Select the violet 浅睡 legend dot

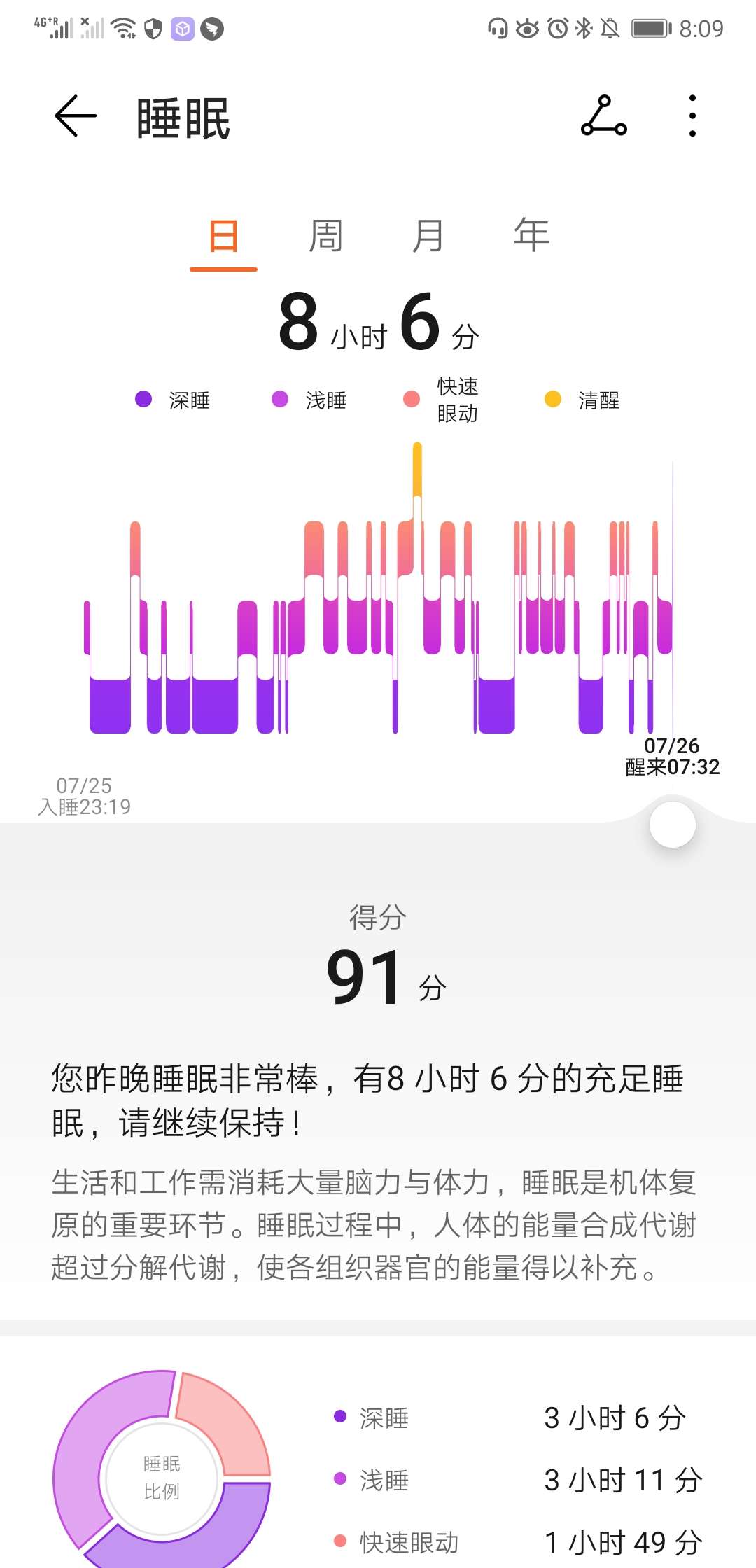tap(279, 399)
